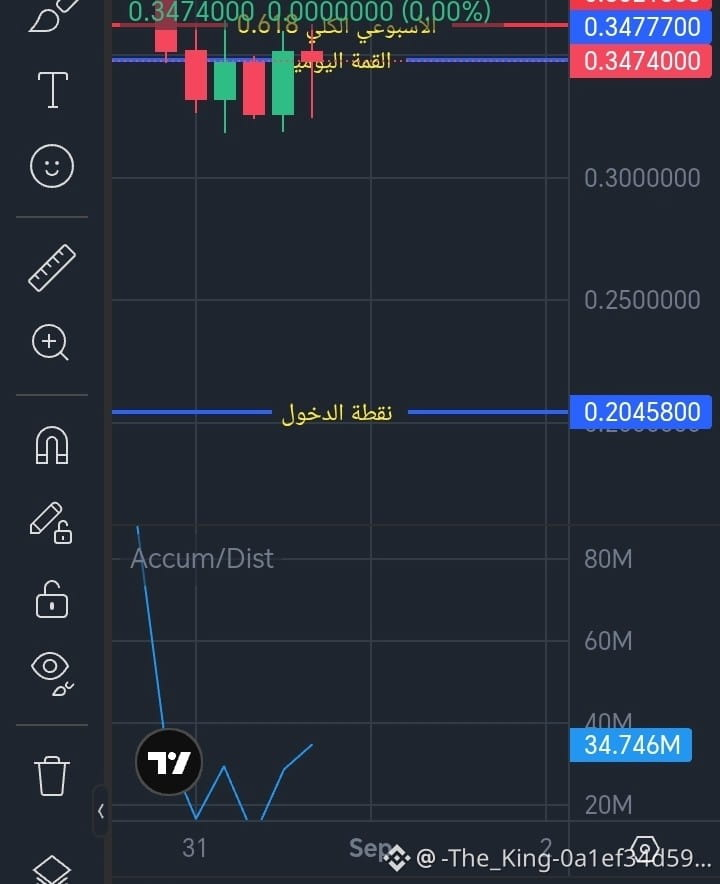Select the brush drawing tool
Viewport: 720px width, 884px height.
tap(54, 14)
